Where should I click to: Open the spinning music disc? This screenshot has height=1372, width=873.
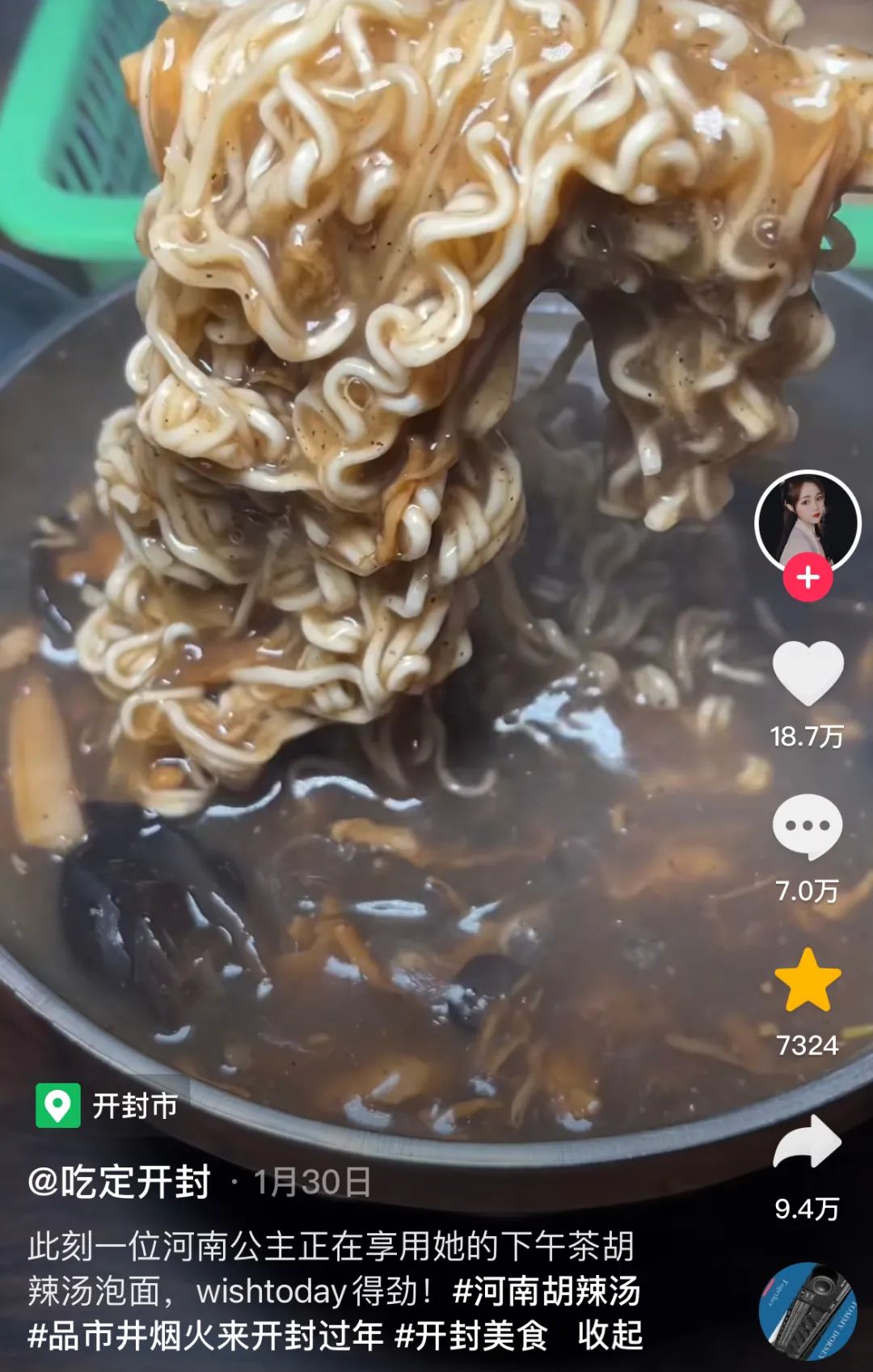click(808, 1311)
